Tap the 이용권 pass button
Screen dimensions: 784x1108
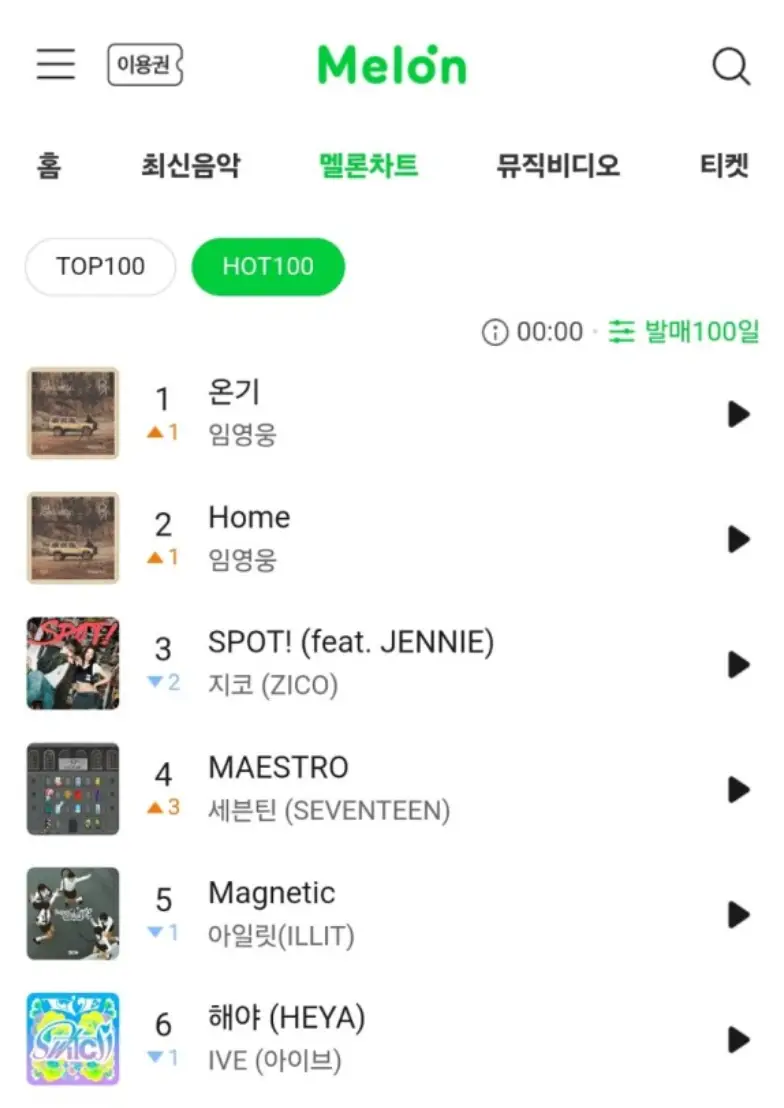(x=144, y=64)
